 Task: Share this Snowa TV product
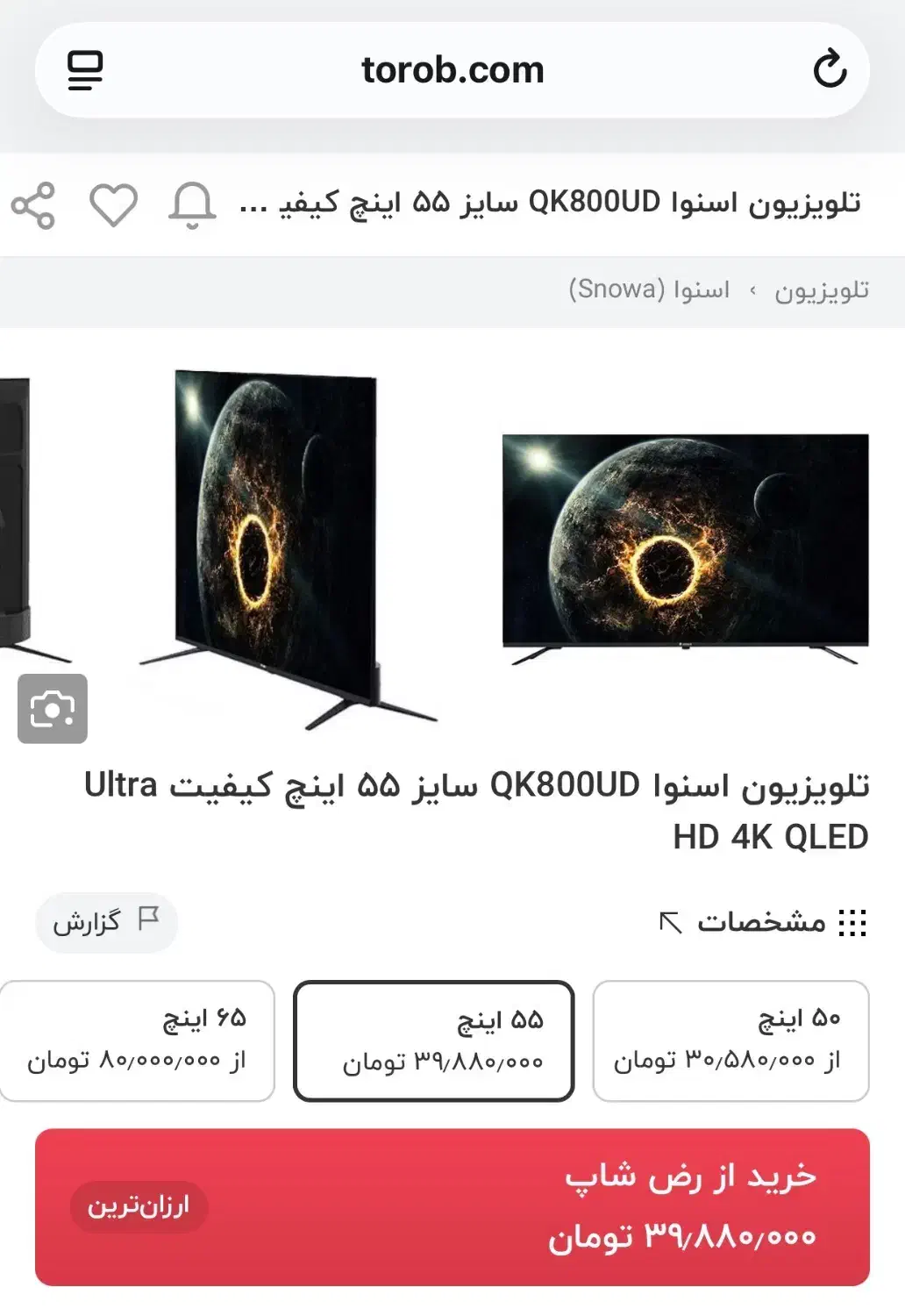33,206
